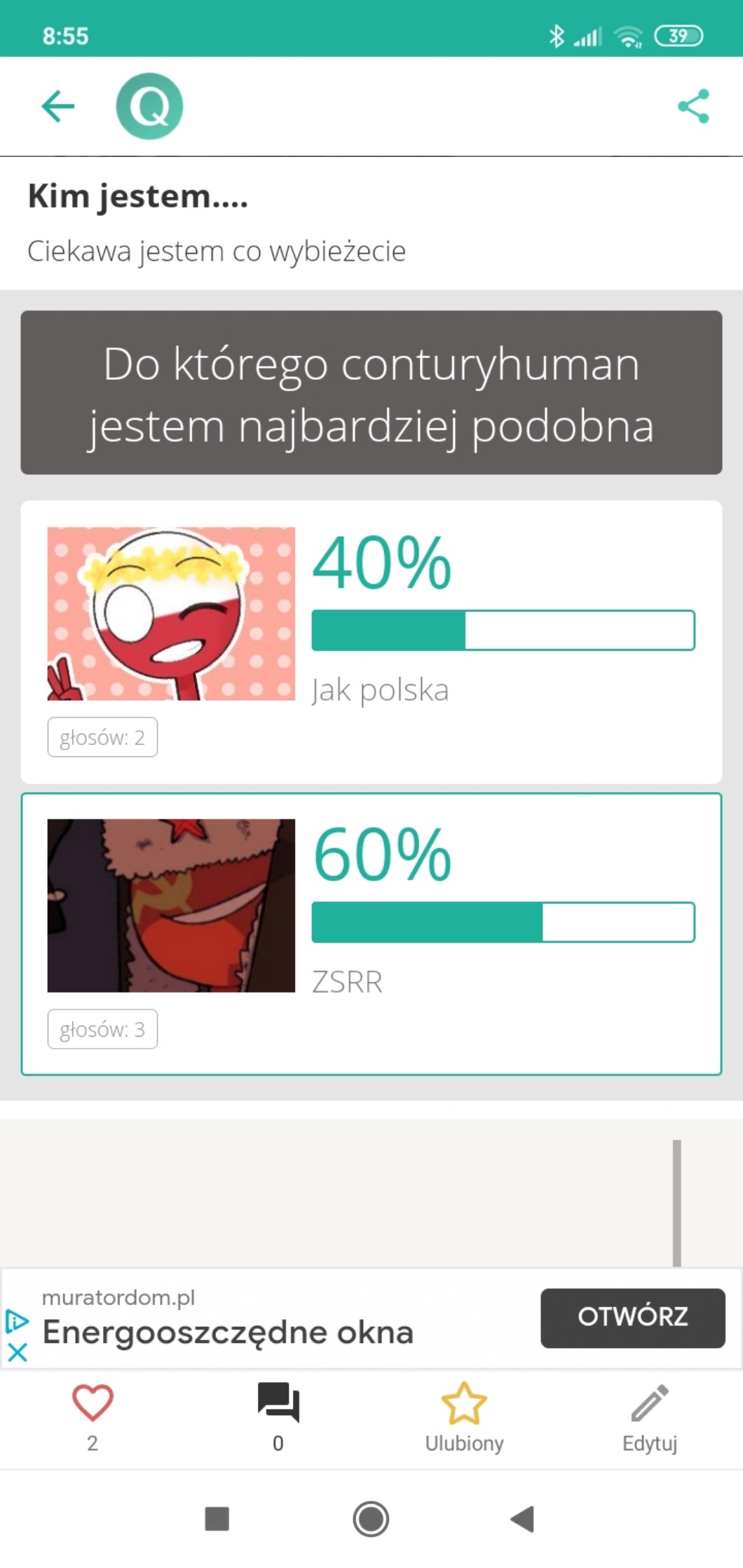Like this poll with the heart
The height and width of the screenshot is (1568, 743).
coord(93,1404)
